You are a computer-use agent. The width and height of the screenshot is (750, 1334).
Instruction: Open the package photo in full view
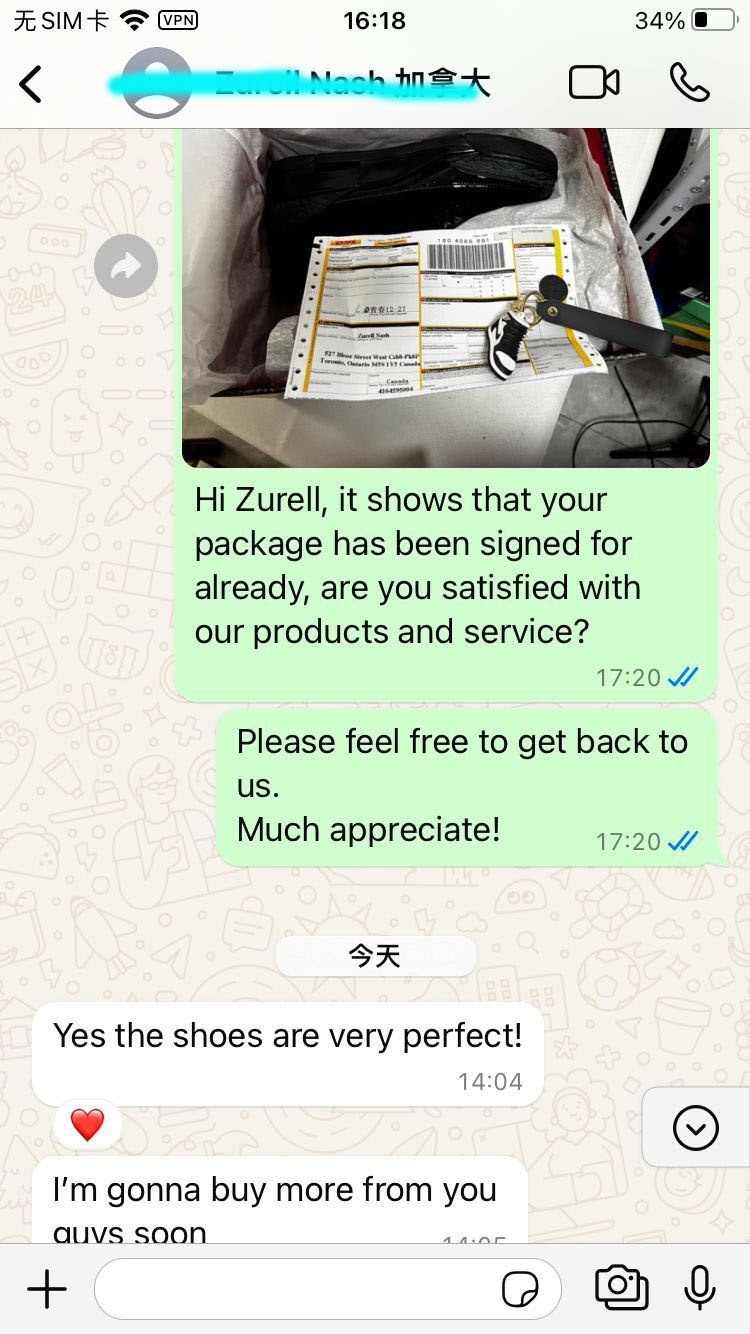click(446, 300)
